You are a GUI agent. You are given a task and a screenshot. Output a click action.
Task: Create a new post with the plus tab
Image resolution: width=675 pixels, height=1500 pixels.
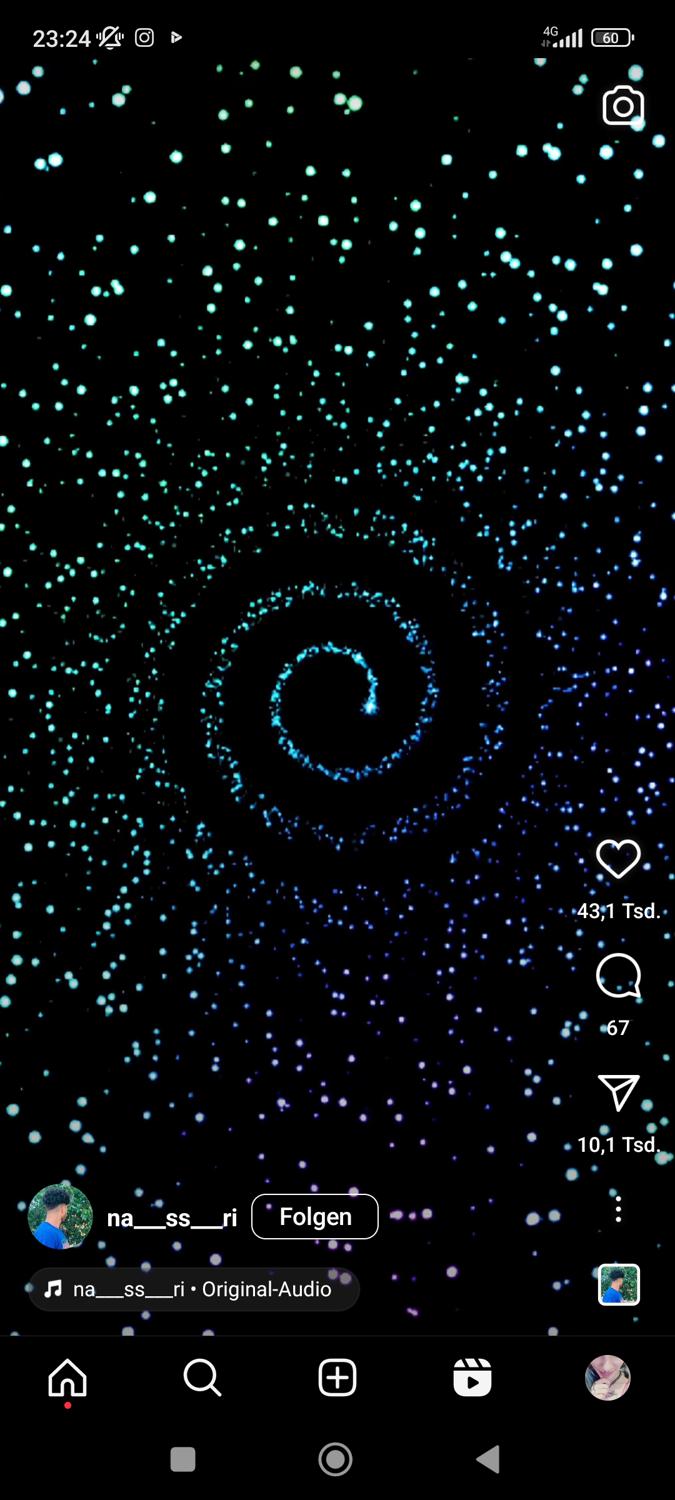tap(337, 1379)
